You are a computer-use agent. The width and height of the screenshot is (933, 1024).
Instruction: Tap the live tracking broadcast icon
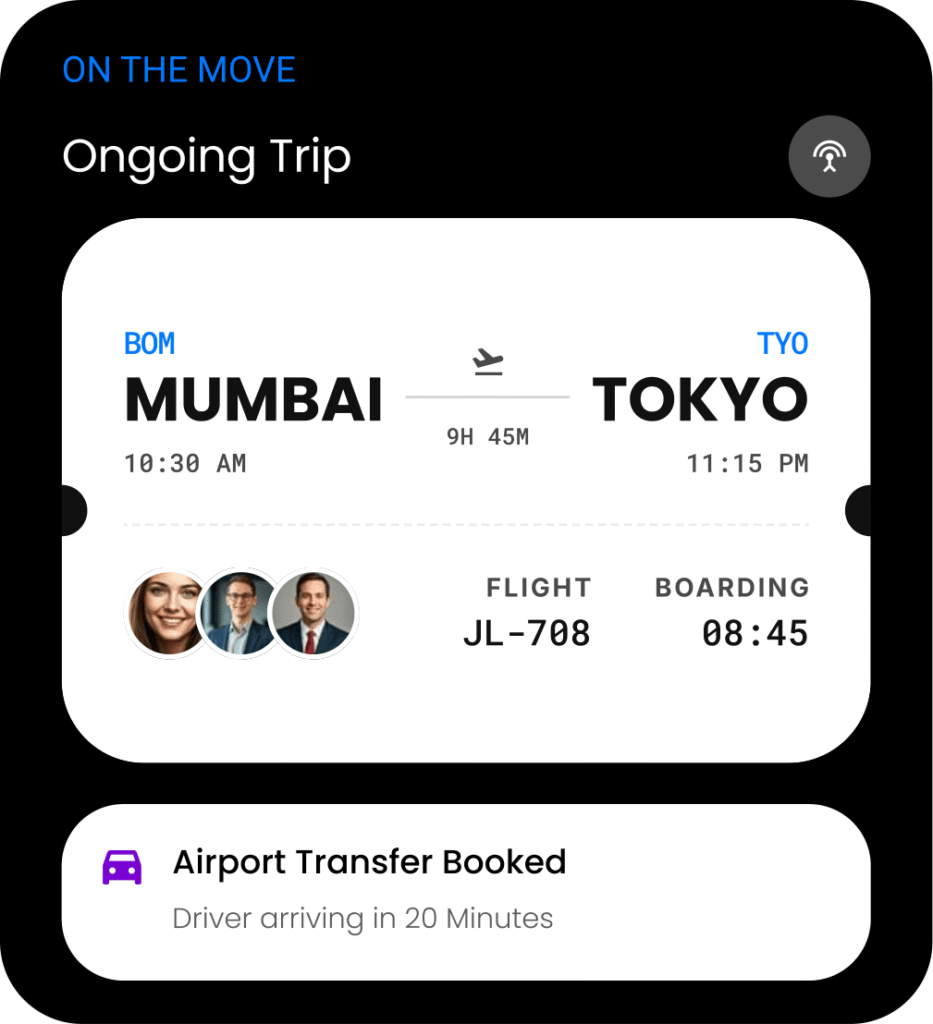tap(829, 157)
